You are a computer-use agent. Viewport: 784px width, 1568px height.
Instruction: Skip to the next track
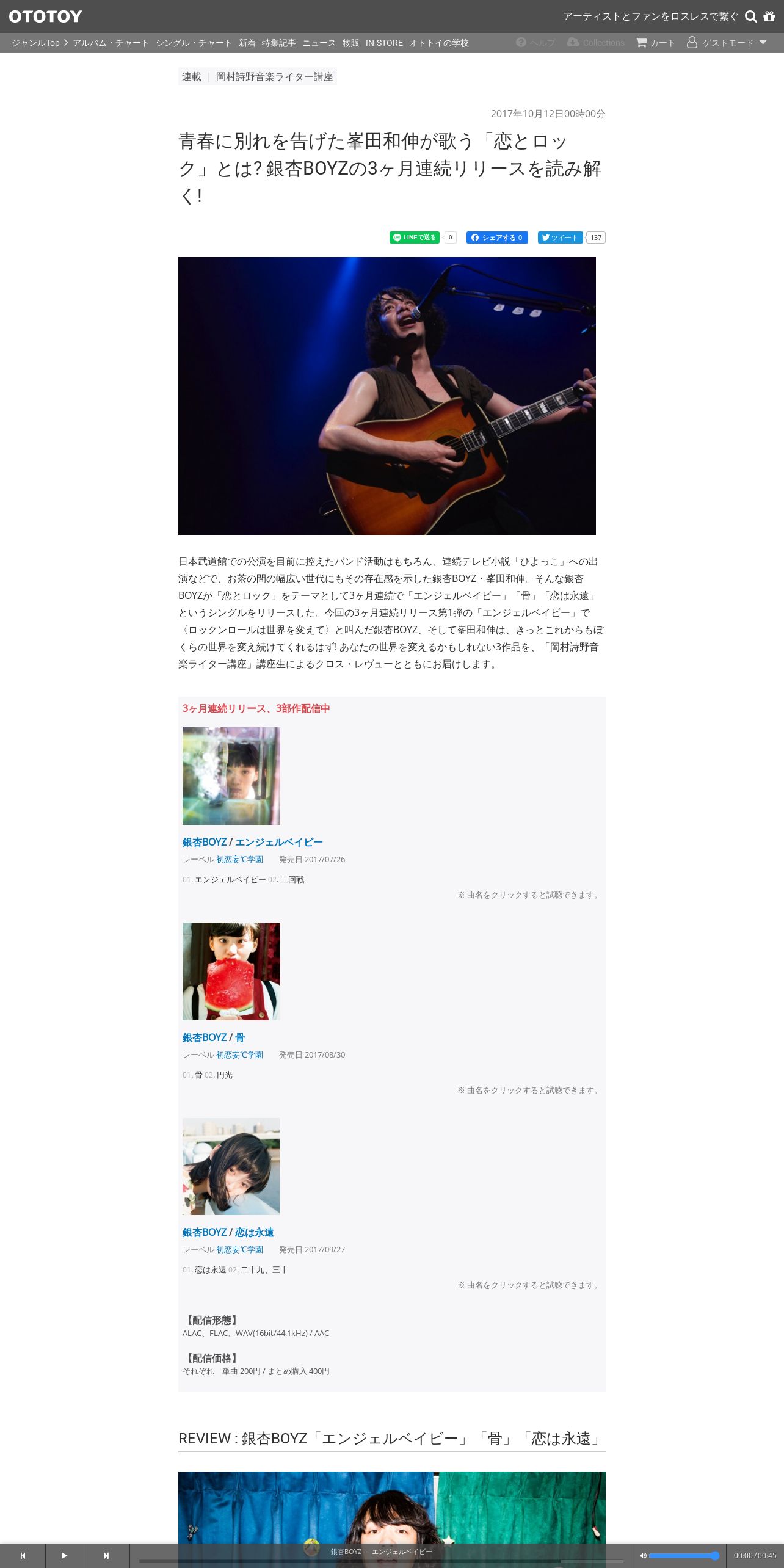point(106,1556)
